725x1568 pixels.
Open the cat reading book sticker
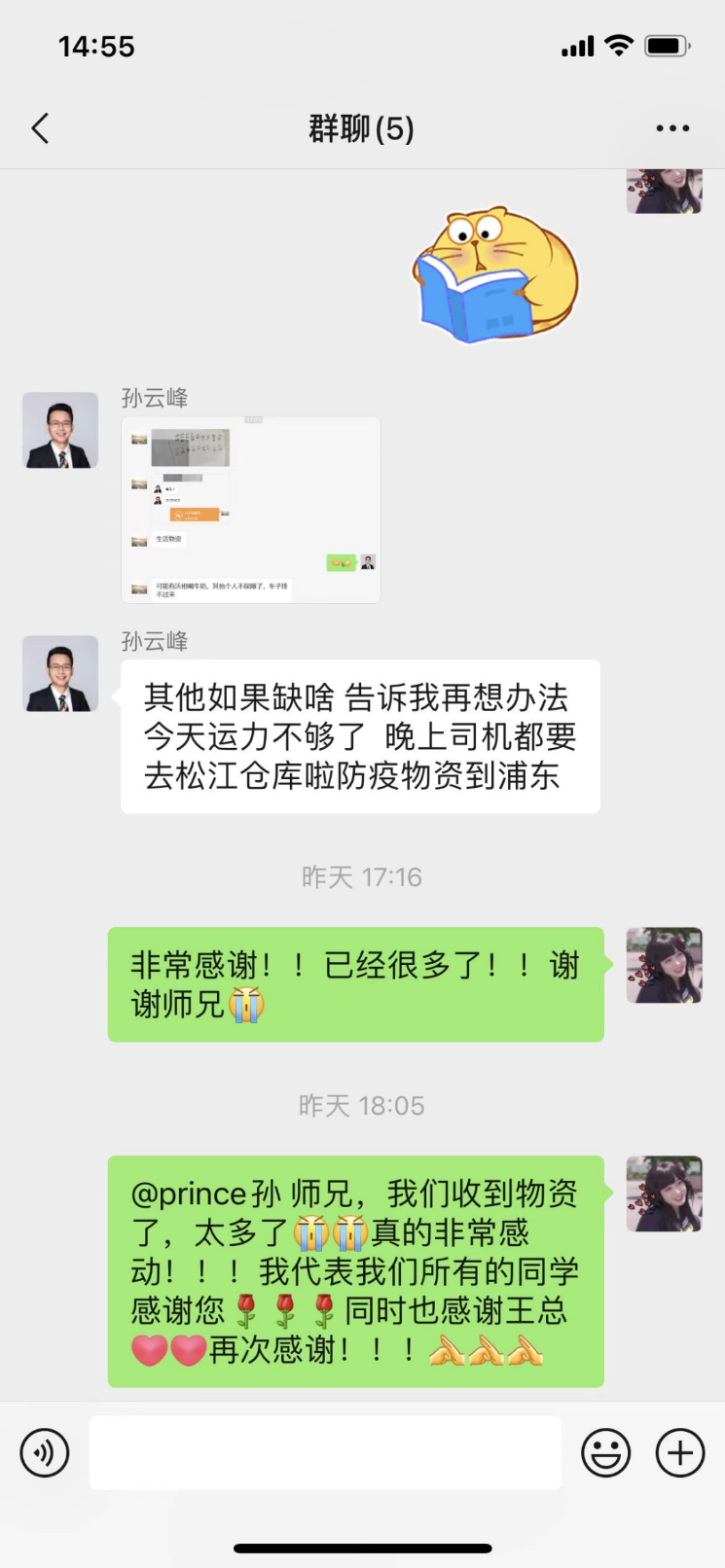495,274
